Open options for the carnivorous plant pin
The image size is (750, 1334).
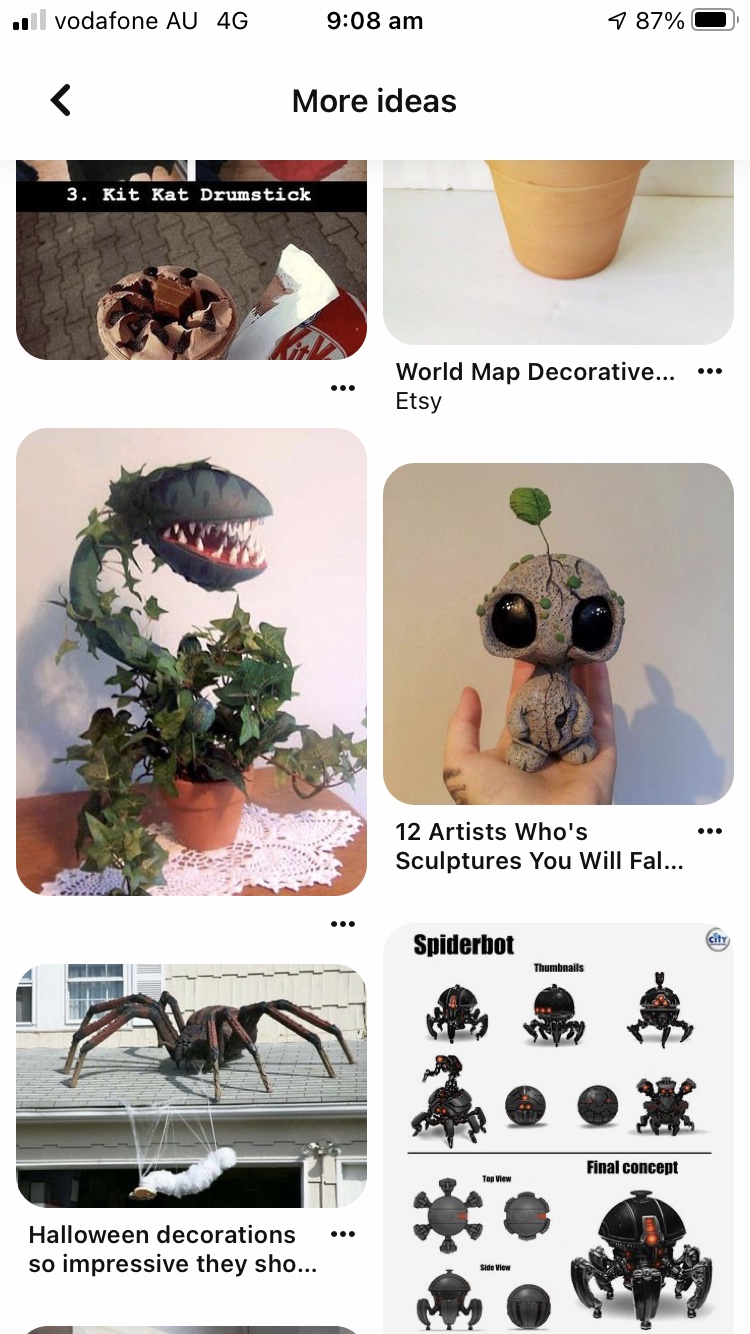point(342,923)
